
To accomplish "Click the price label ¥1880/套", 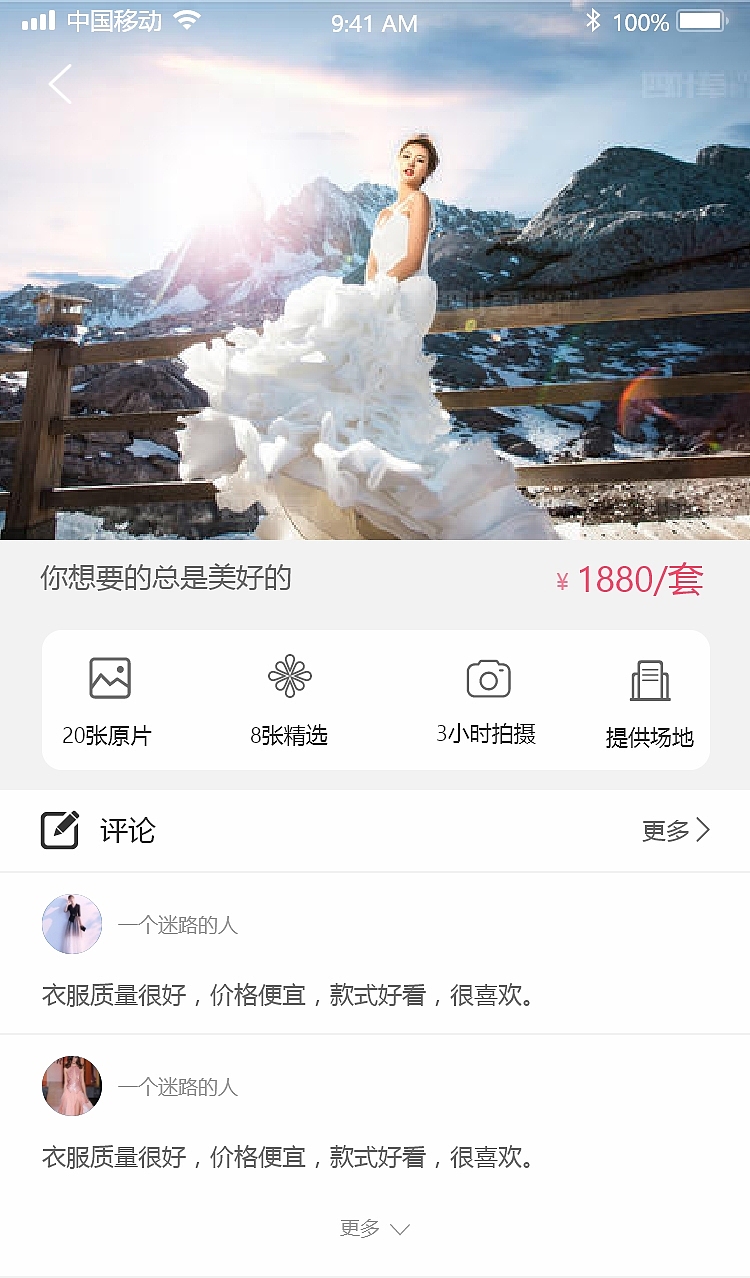I will [630, 580].
